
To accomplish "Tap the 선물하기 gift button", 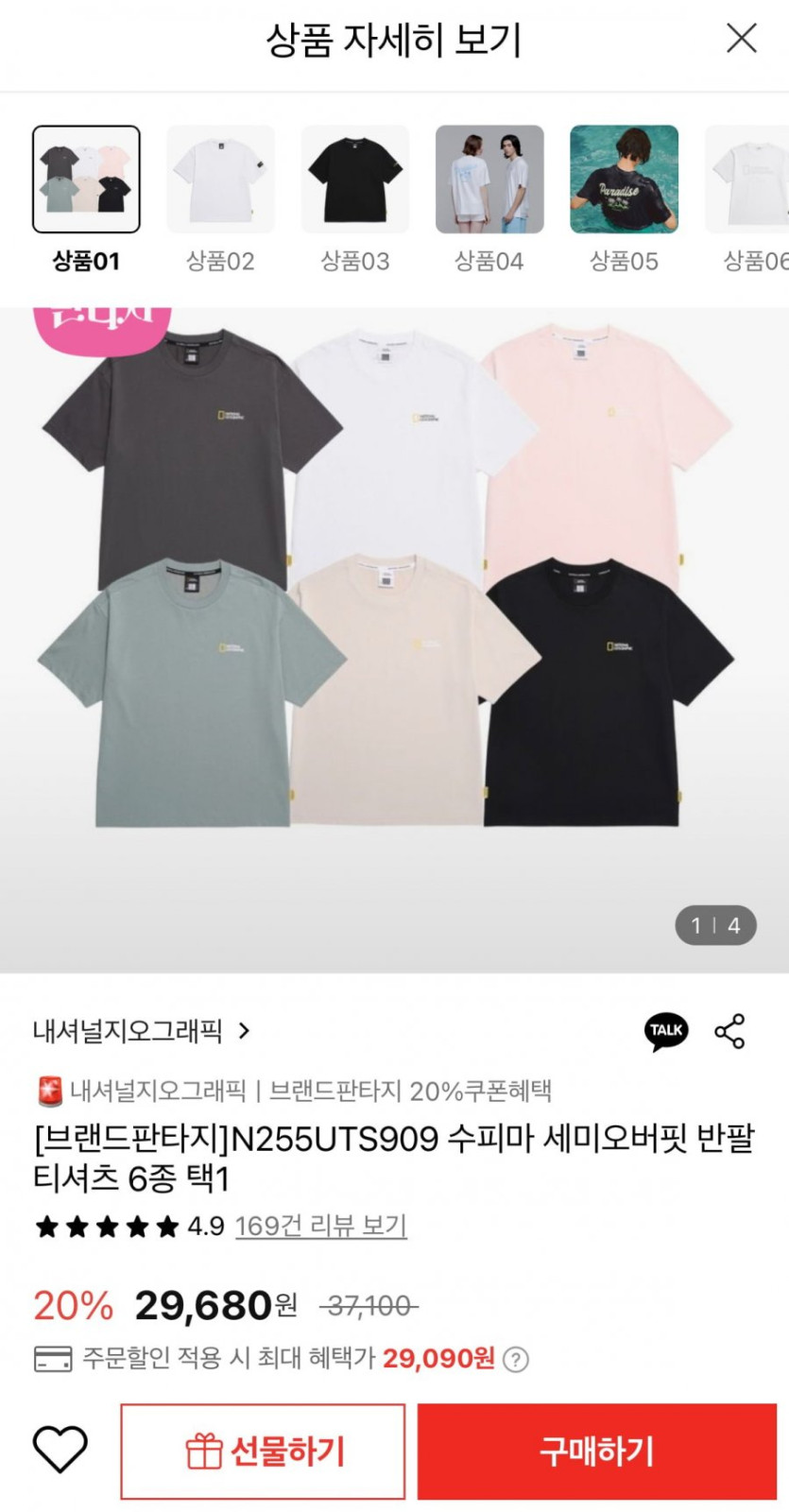I will (263, 1452).
